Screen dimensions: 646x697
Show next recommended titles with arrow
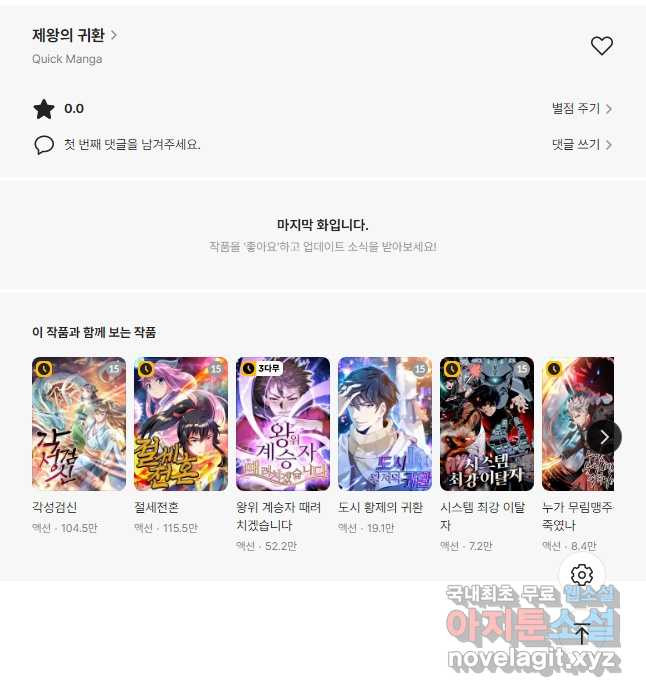[603, 437]
